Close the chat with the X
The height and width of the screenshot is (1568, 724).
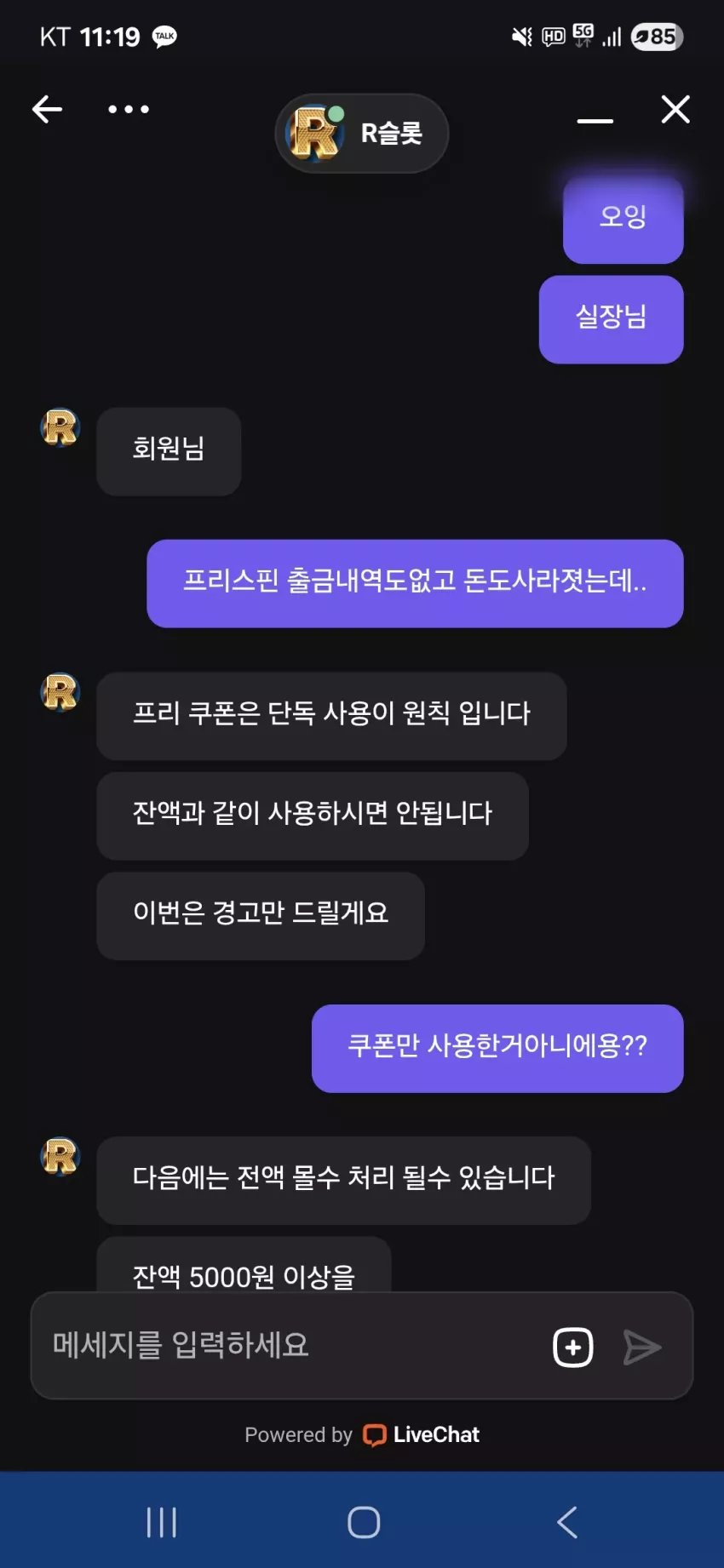pos(675,109)
